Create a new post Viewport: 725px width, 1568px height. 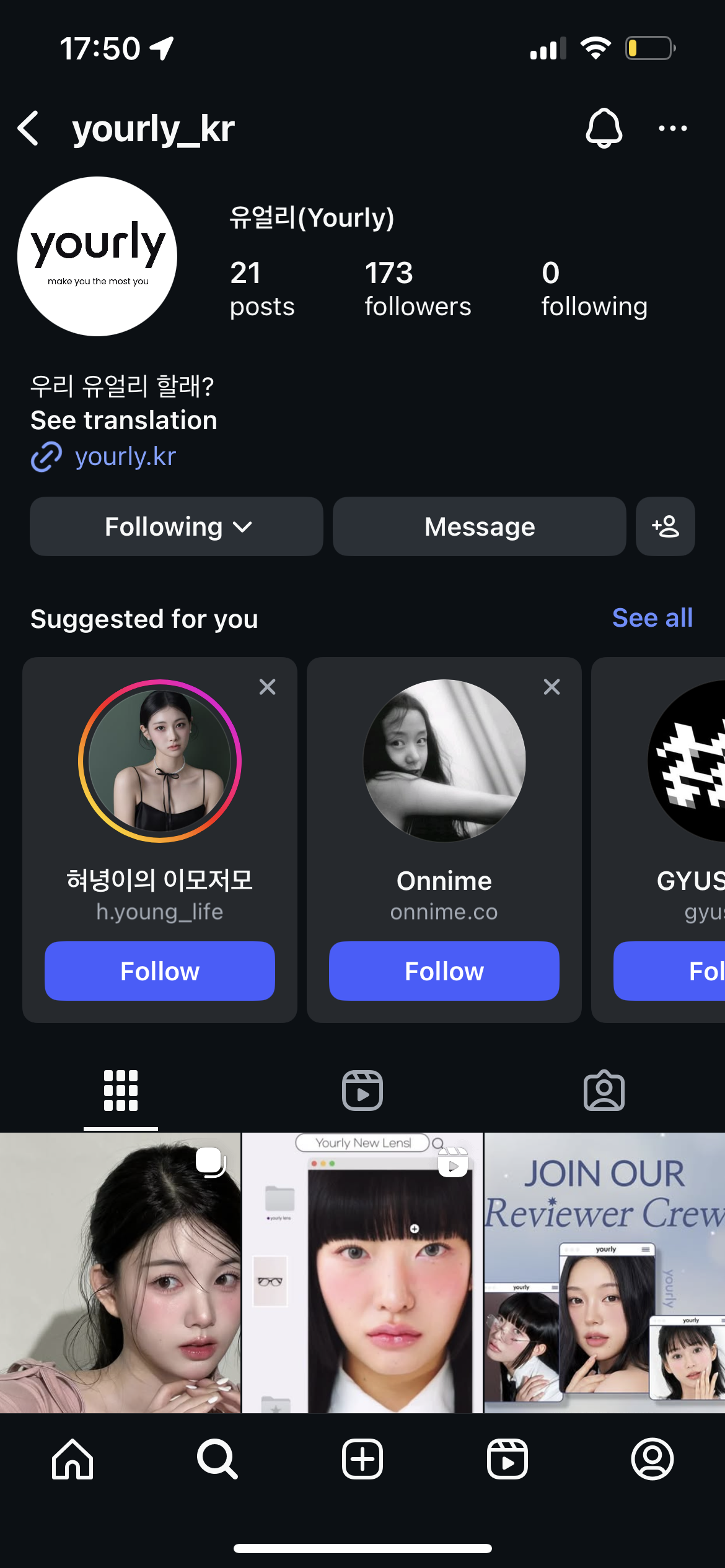(362, 1460)
